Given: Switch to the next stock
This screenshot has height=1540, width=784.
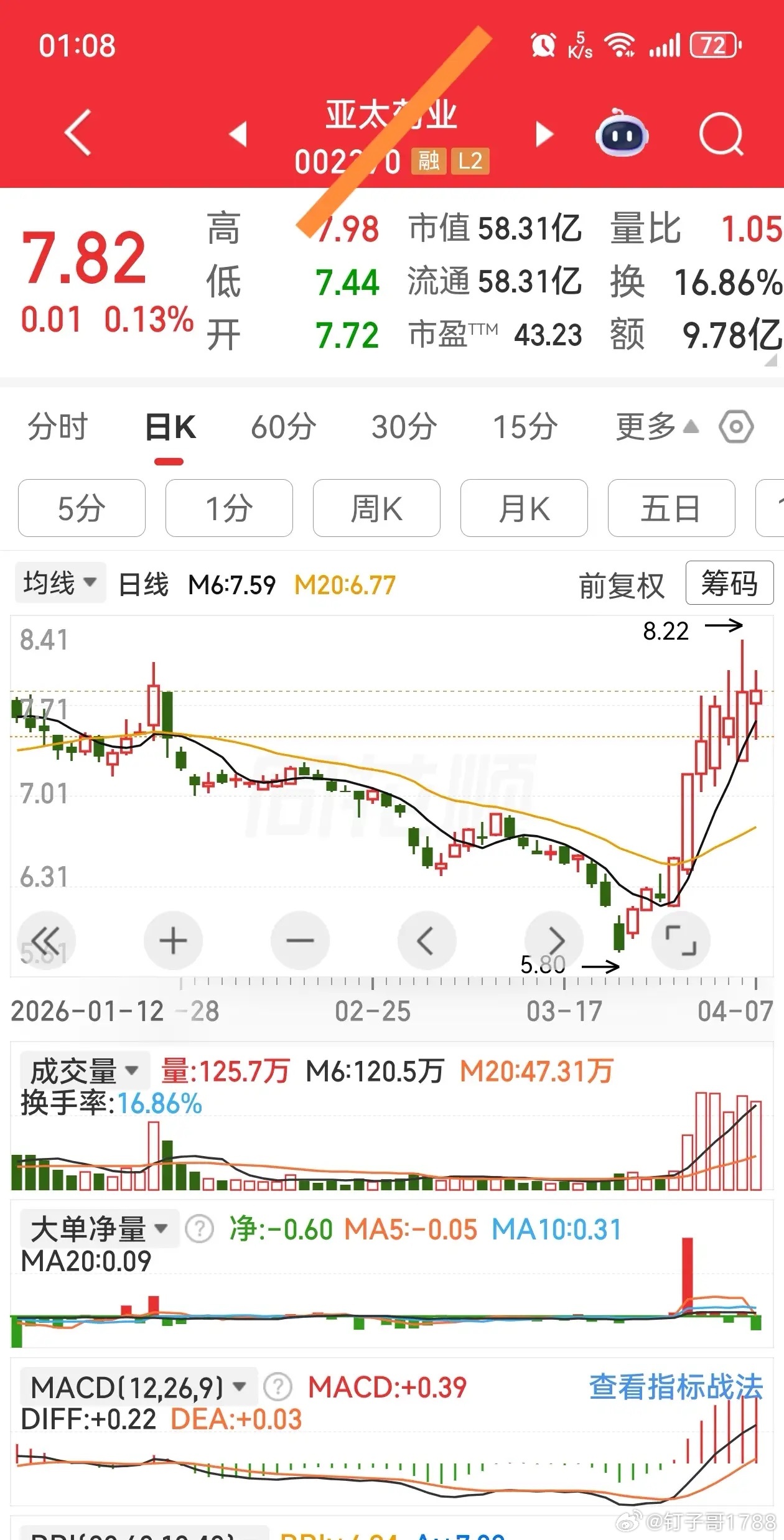Looking at the screenshot, I should (544, 134).
